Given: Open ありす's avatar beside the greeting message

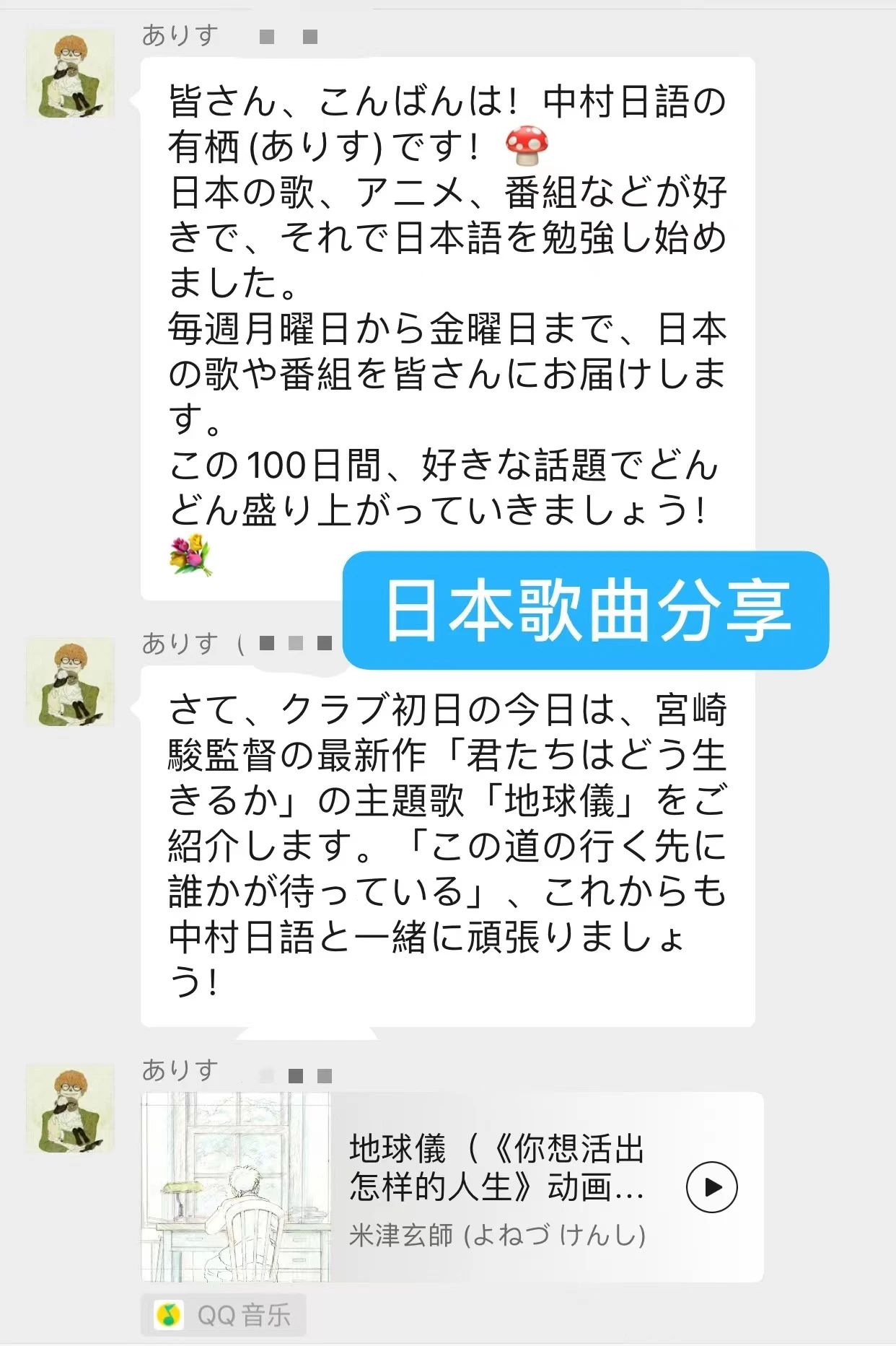Looking at the screenshot, I should pos(70,74).
